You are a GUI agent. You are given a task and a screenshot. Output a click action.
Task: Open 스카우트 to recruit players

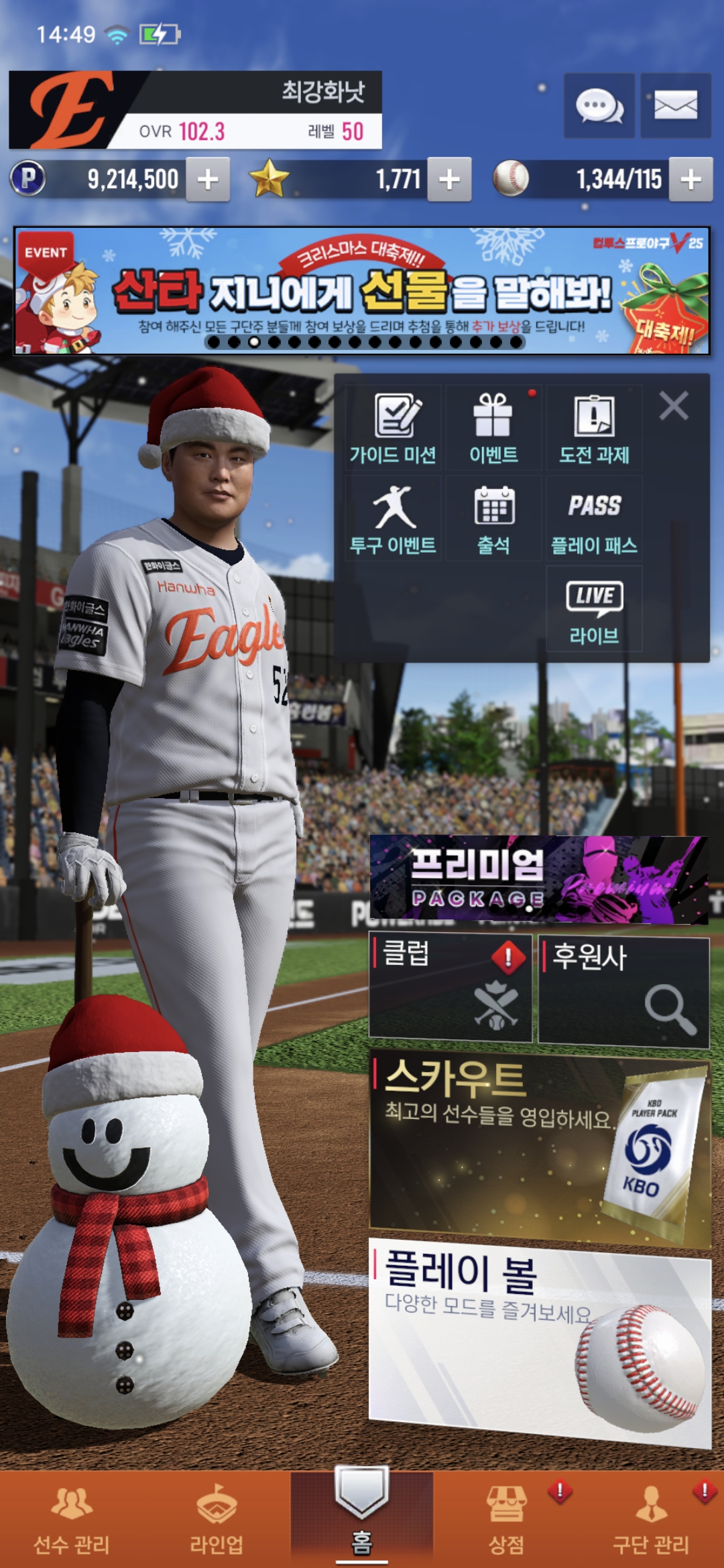click(538, 1147)
